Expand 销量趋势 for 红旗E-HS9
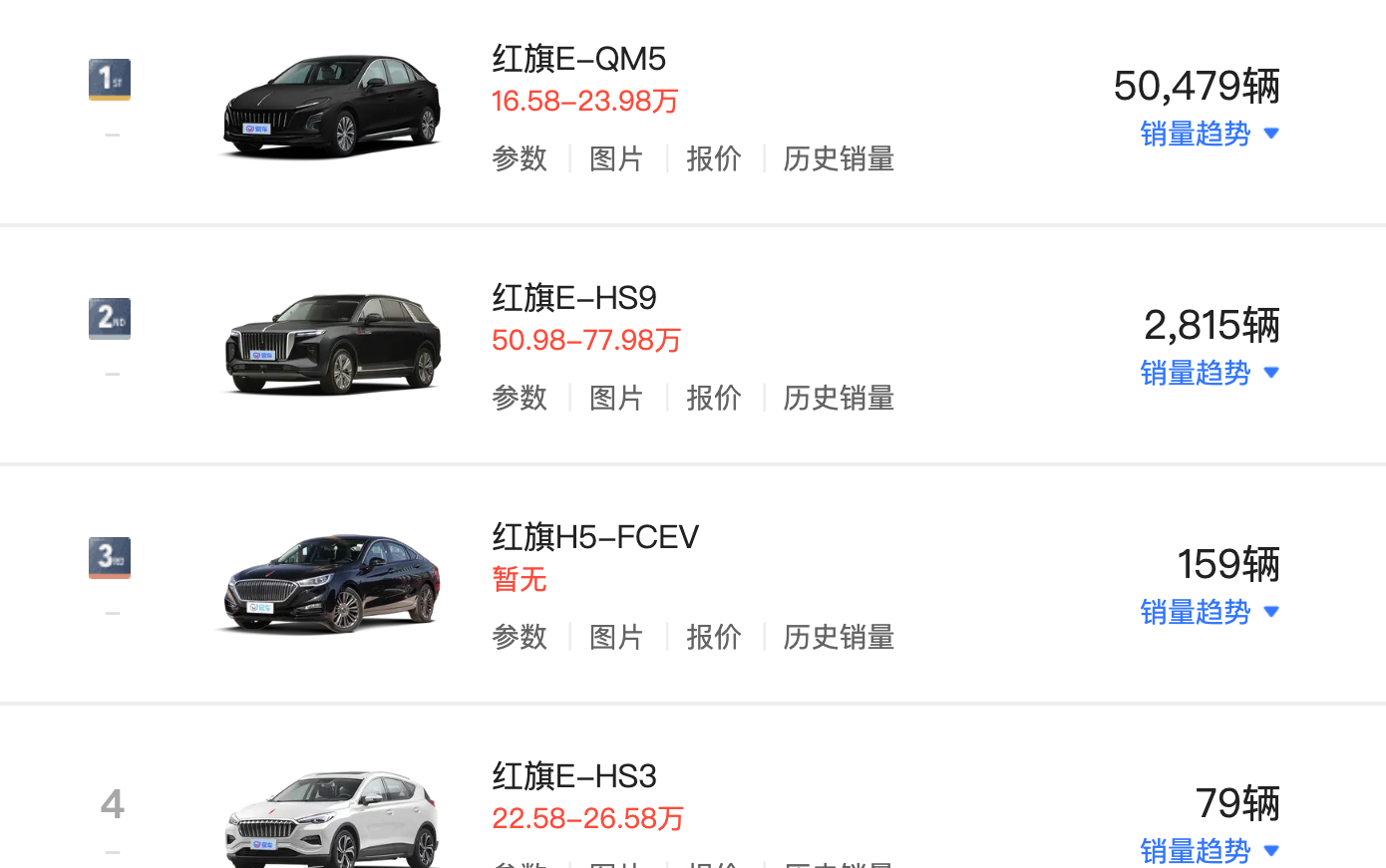 tap(1209, 373)
